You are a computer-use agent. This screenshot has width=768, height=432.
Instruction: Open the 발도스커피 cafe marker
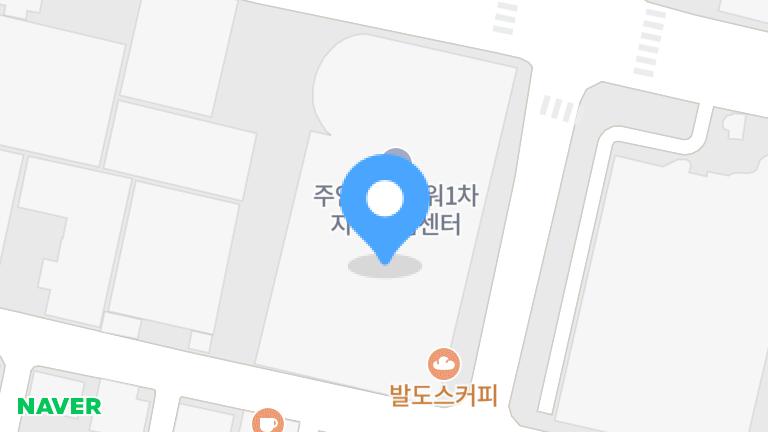pyautogui.click(x=443, y=364)
